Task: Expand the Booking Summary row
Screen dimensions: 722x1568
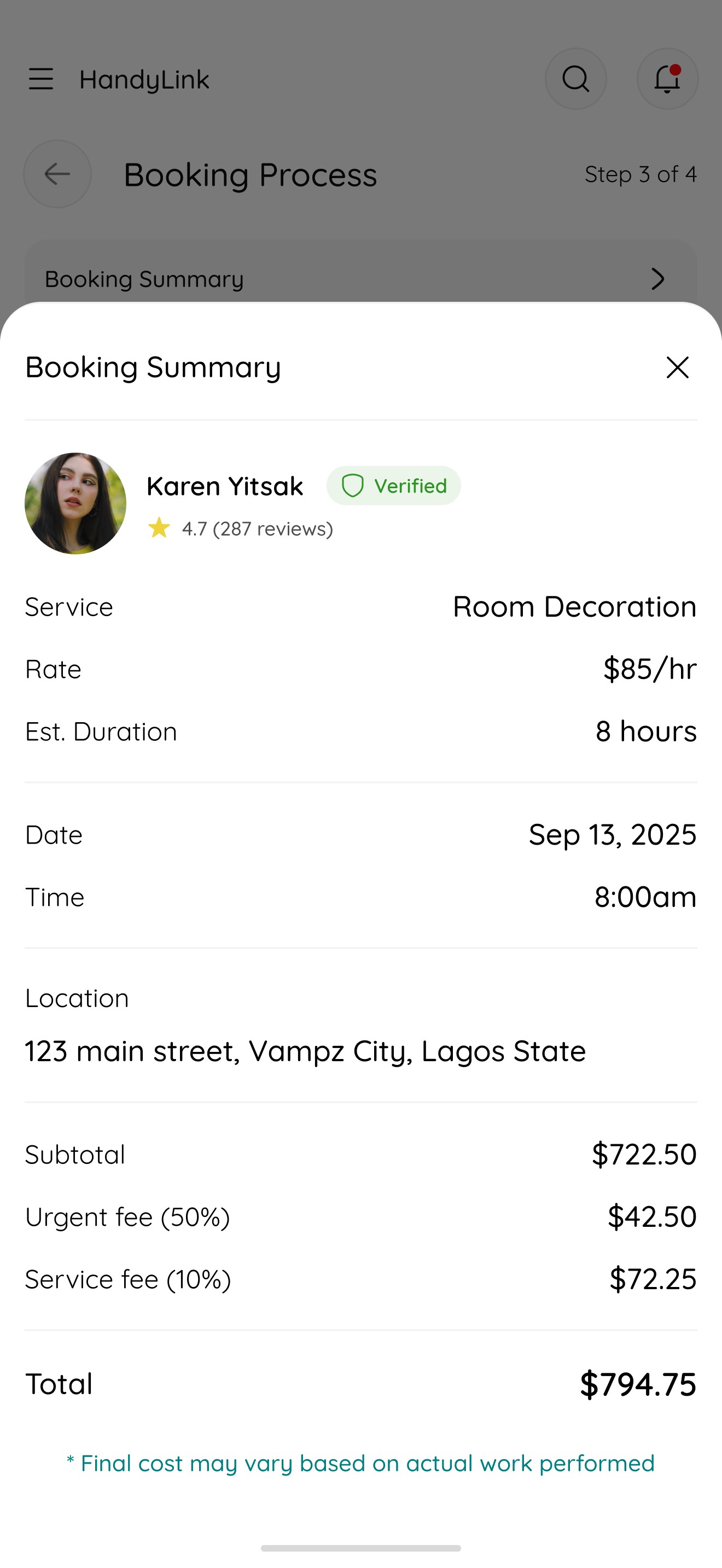Action: (x=360, y=279)
